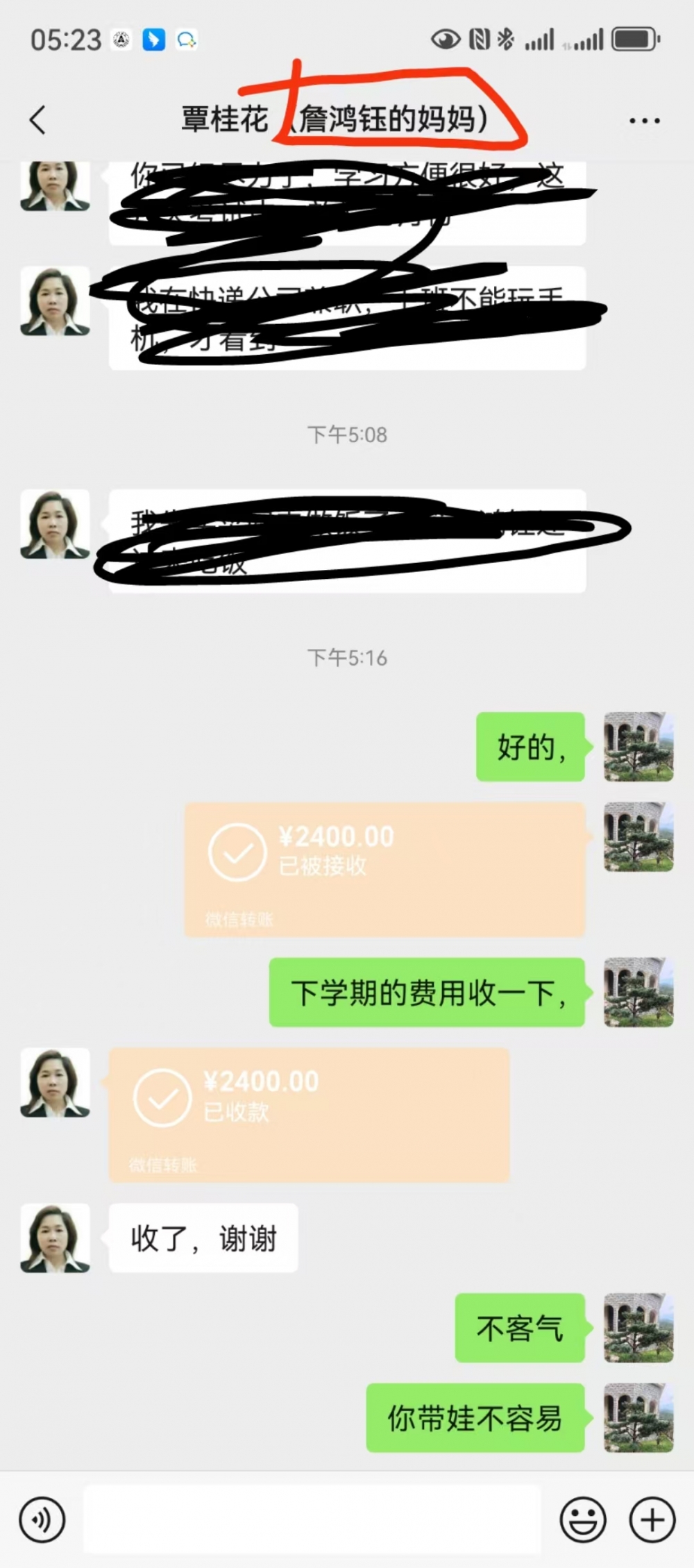
Task: View contact avatar next to 收了，谢谢
Action: (55, 1238)
